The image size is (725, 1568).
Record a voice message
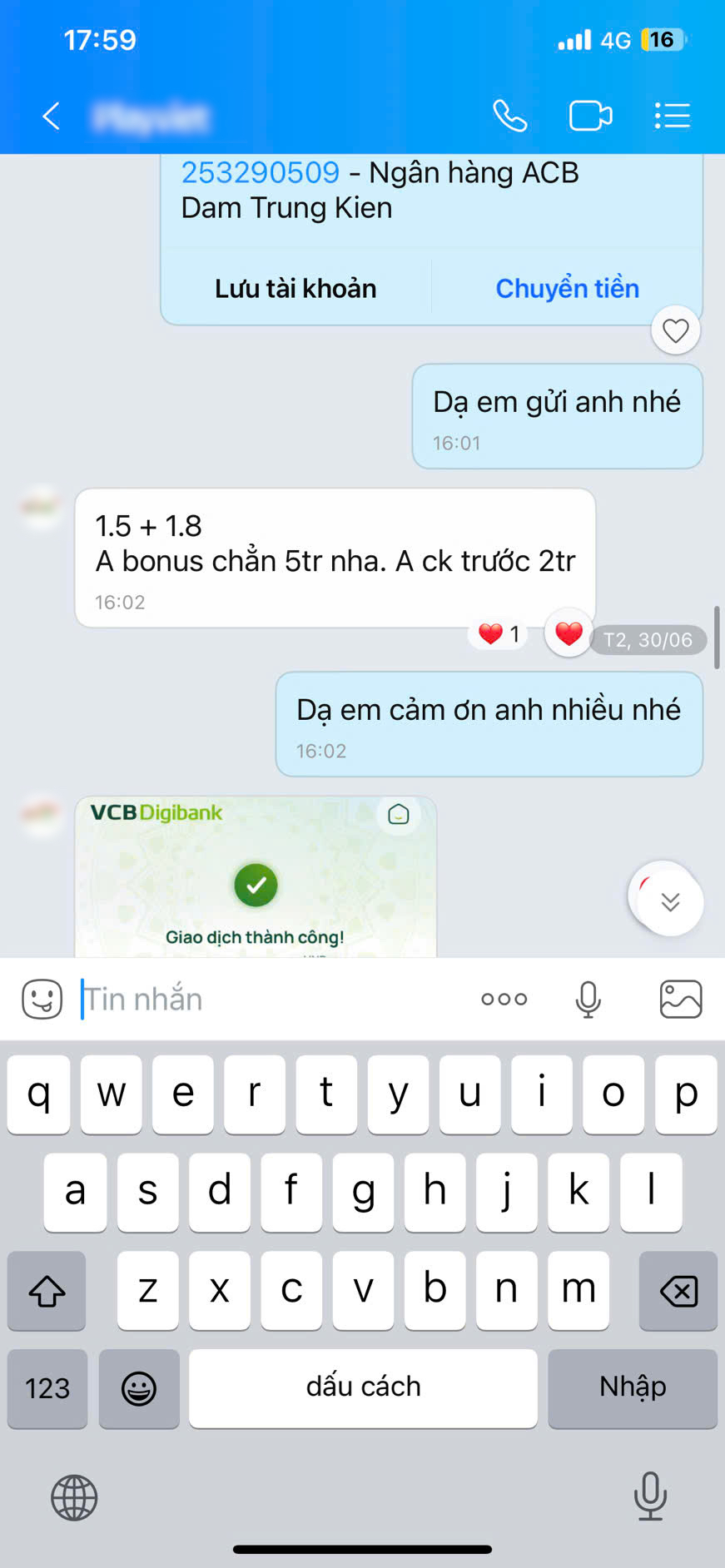pyautogui.click(x=588, y=1000)
